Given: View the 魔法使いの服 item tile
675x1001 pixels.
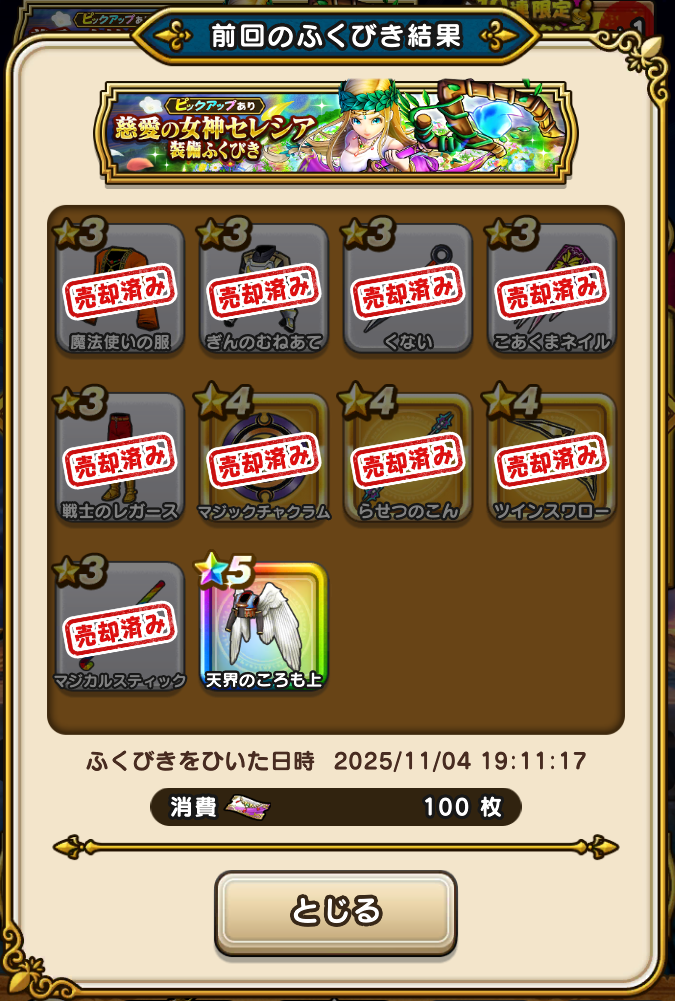Looking at the screenshot, I should (x=120, y=288).
